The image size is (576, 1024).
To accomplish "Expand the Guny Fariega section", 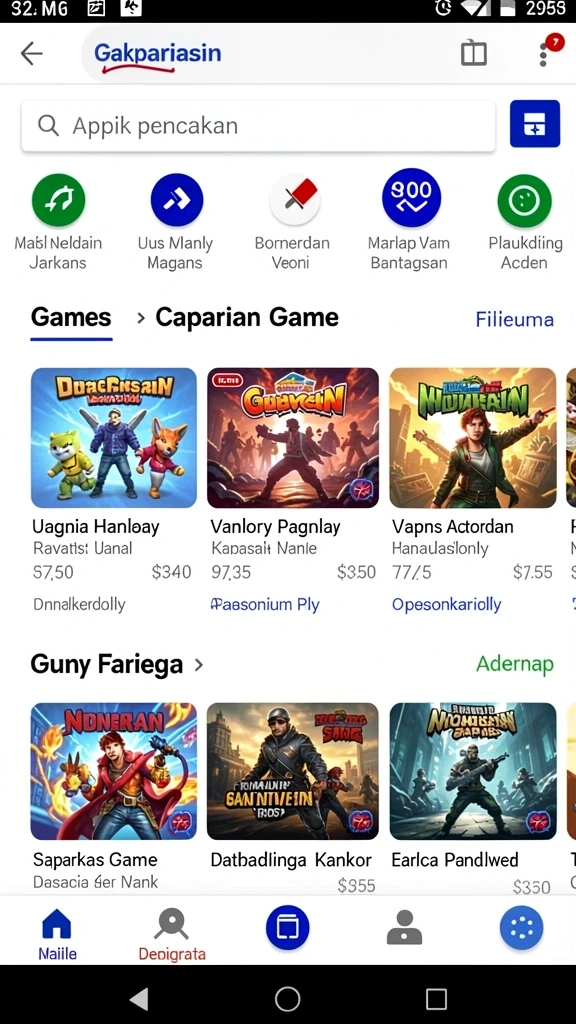I will click(x=117, y=665).
